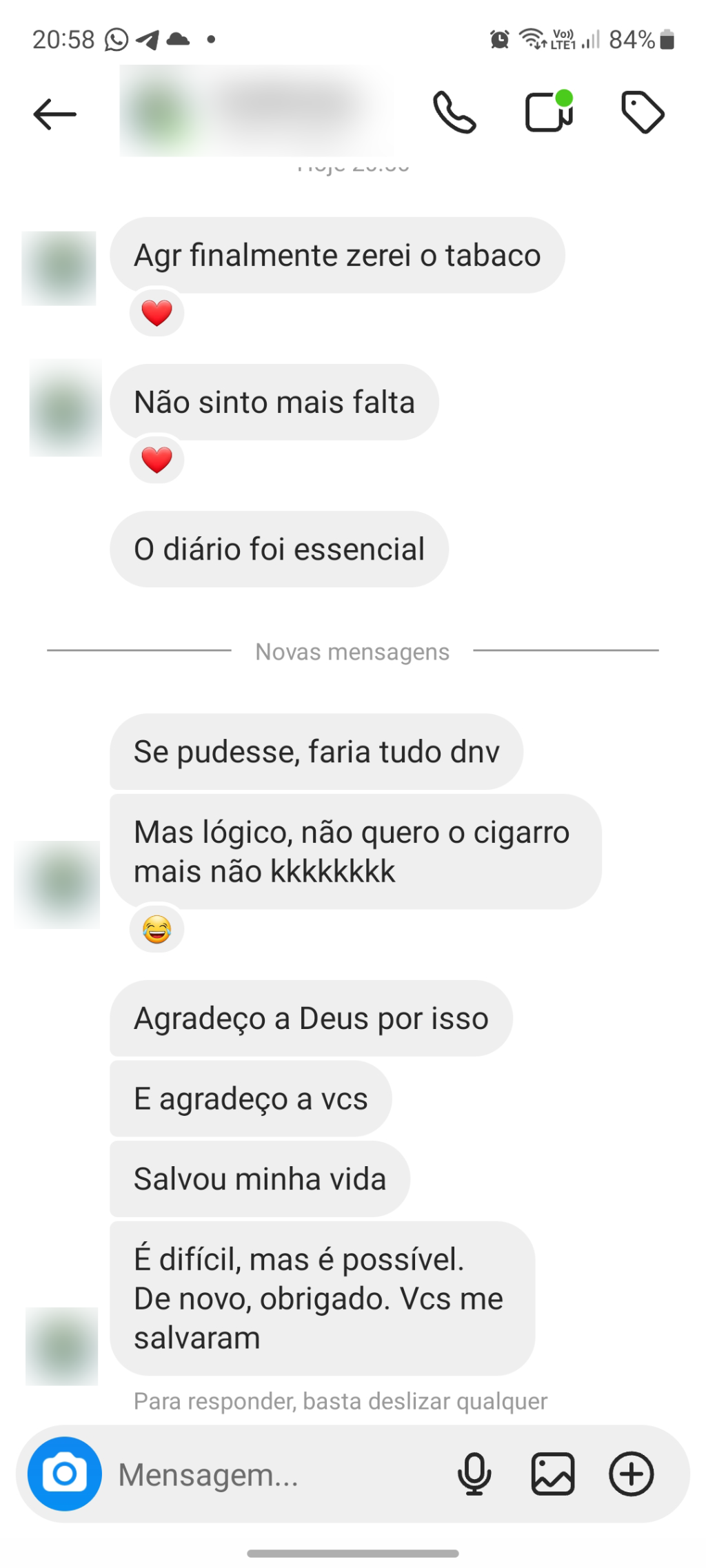View the laughing reaction on the cigarro message

point(157,930)
